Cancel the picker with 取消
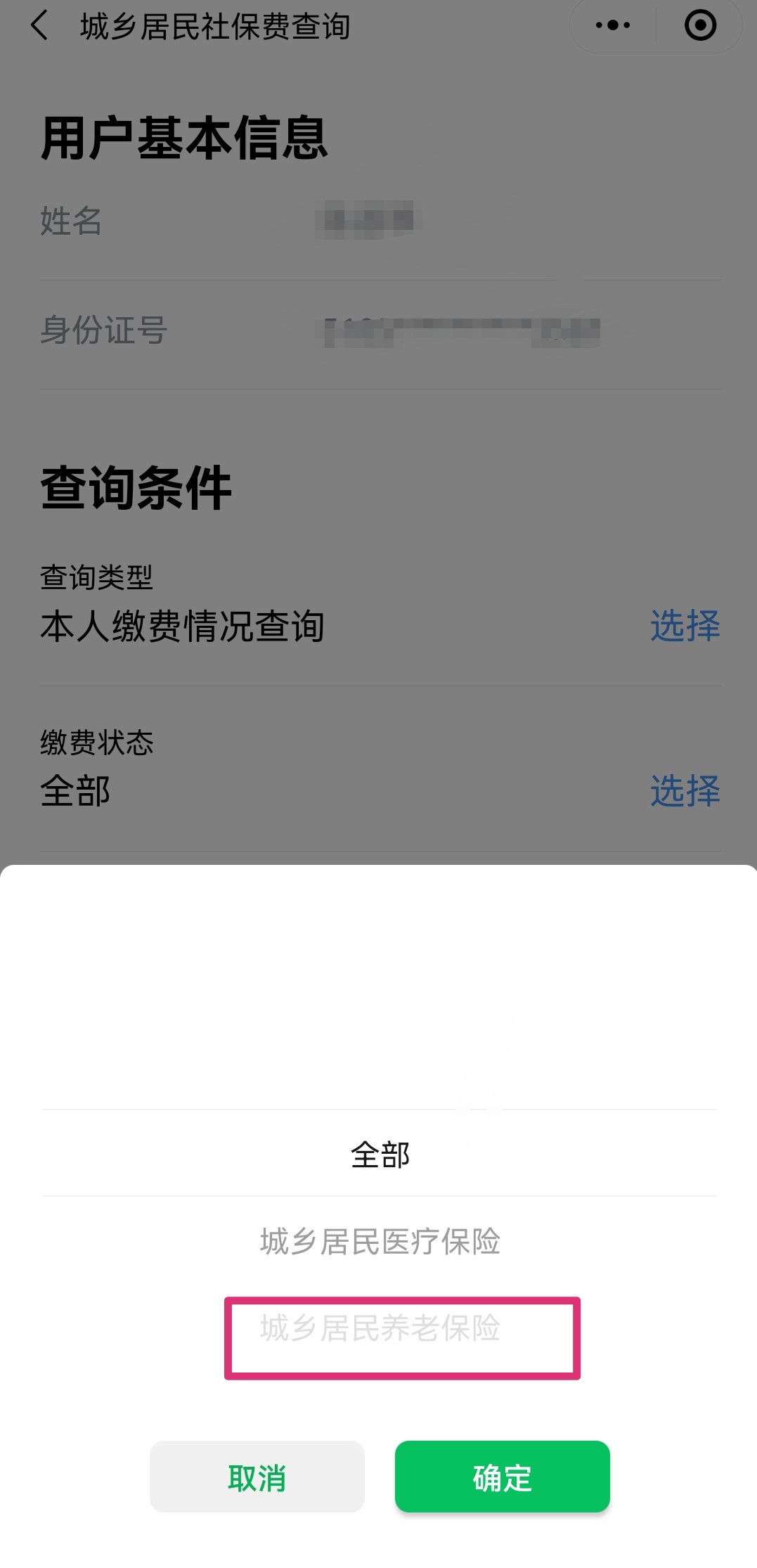This screenshot has height=1568, width=757. [257, 1477]
